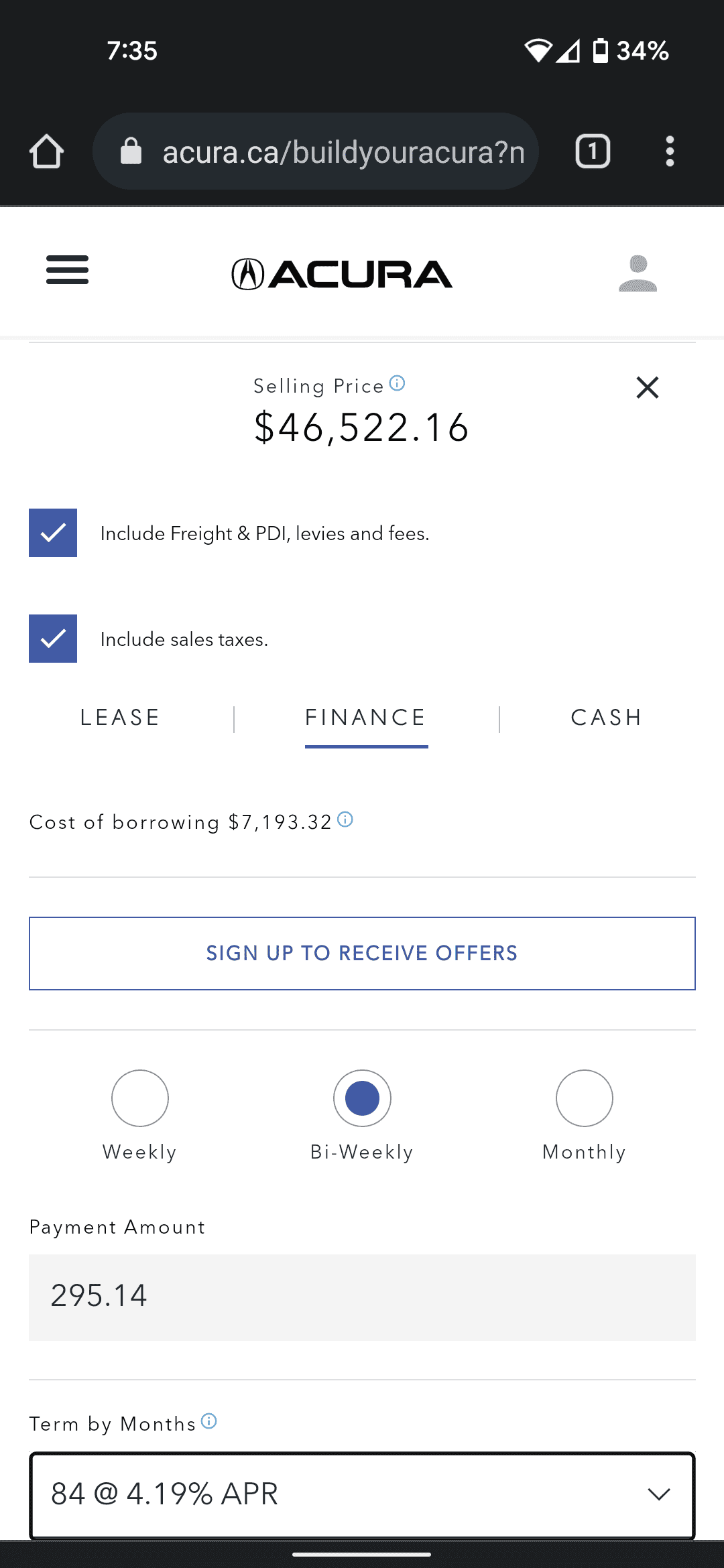Select Monthly payment frequency
Viewport: 724px width, 1568px height.
[584, 1098]
